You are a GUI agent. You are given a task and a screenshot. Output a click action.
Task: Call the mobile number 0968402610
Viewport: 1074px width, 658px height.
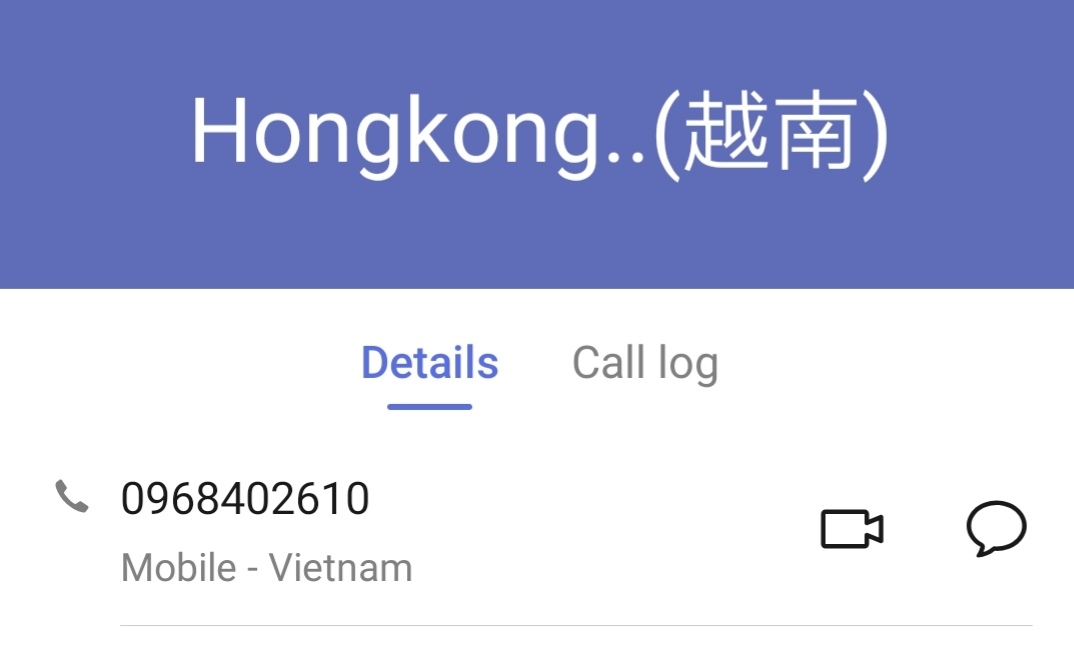245,498
